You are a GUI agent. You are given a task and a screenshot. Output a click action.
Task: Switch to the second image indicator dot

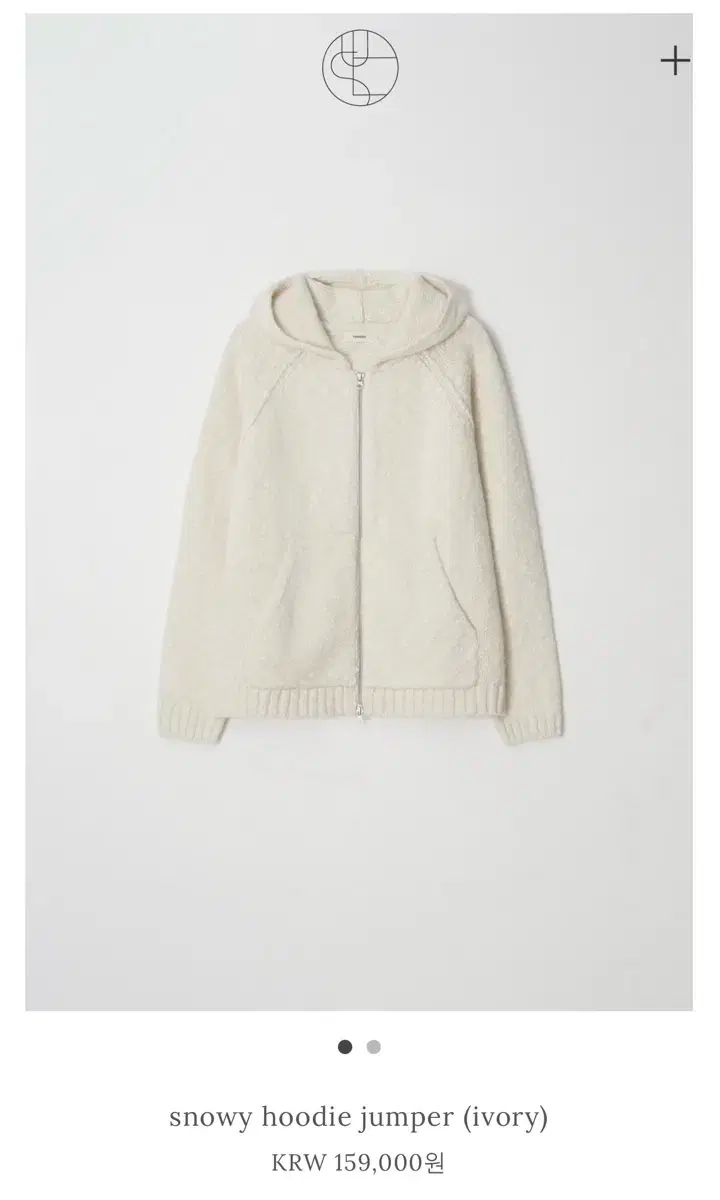(x=373, y=1047)
